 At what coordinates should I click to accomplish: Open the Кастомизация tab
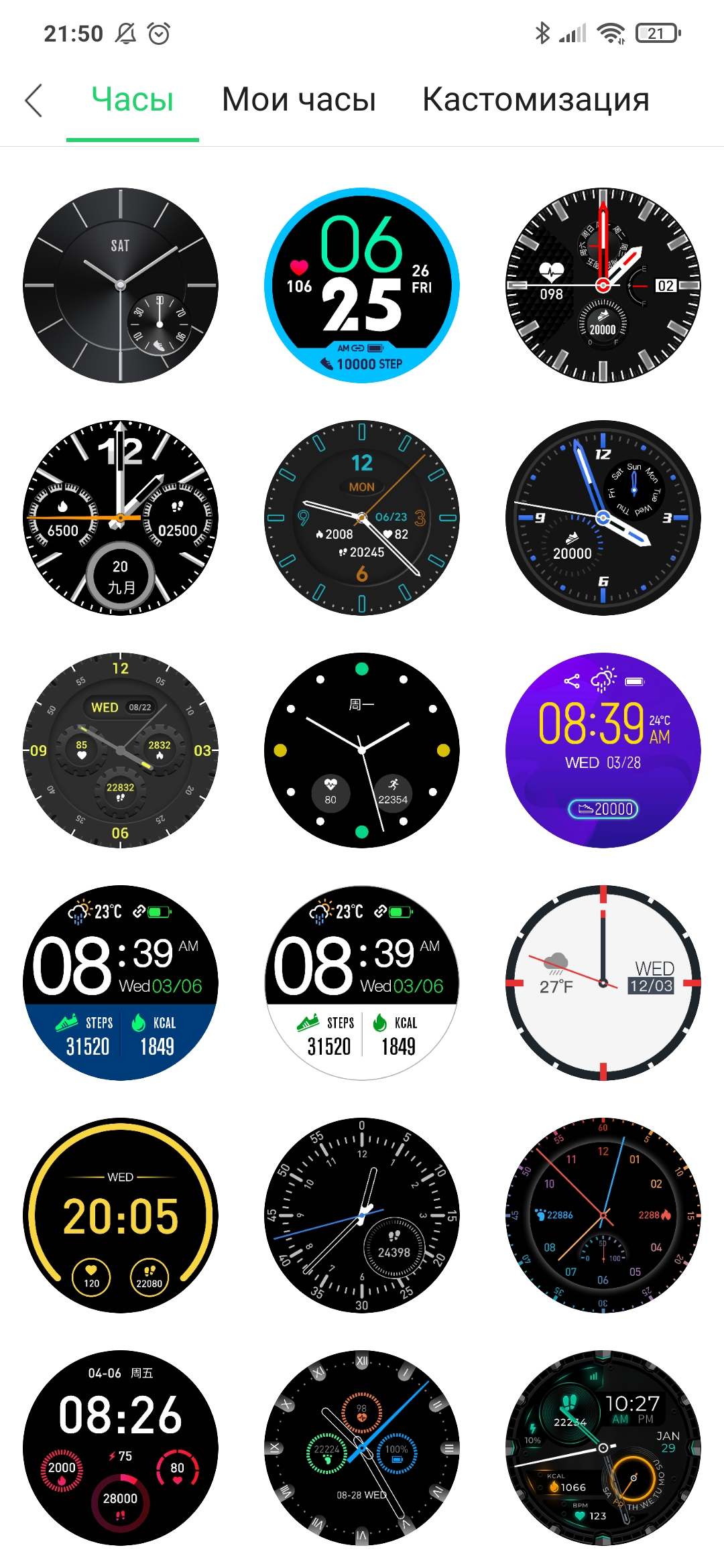click(x=535, y=101)
